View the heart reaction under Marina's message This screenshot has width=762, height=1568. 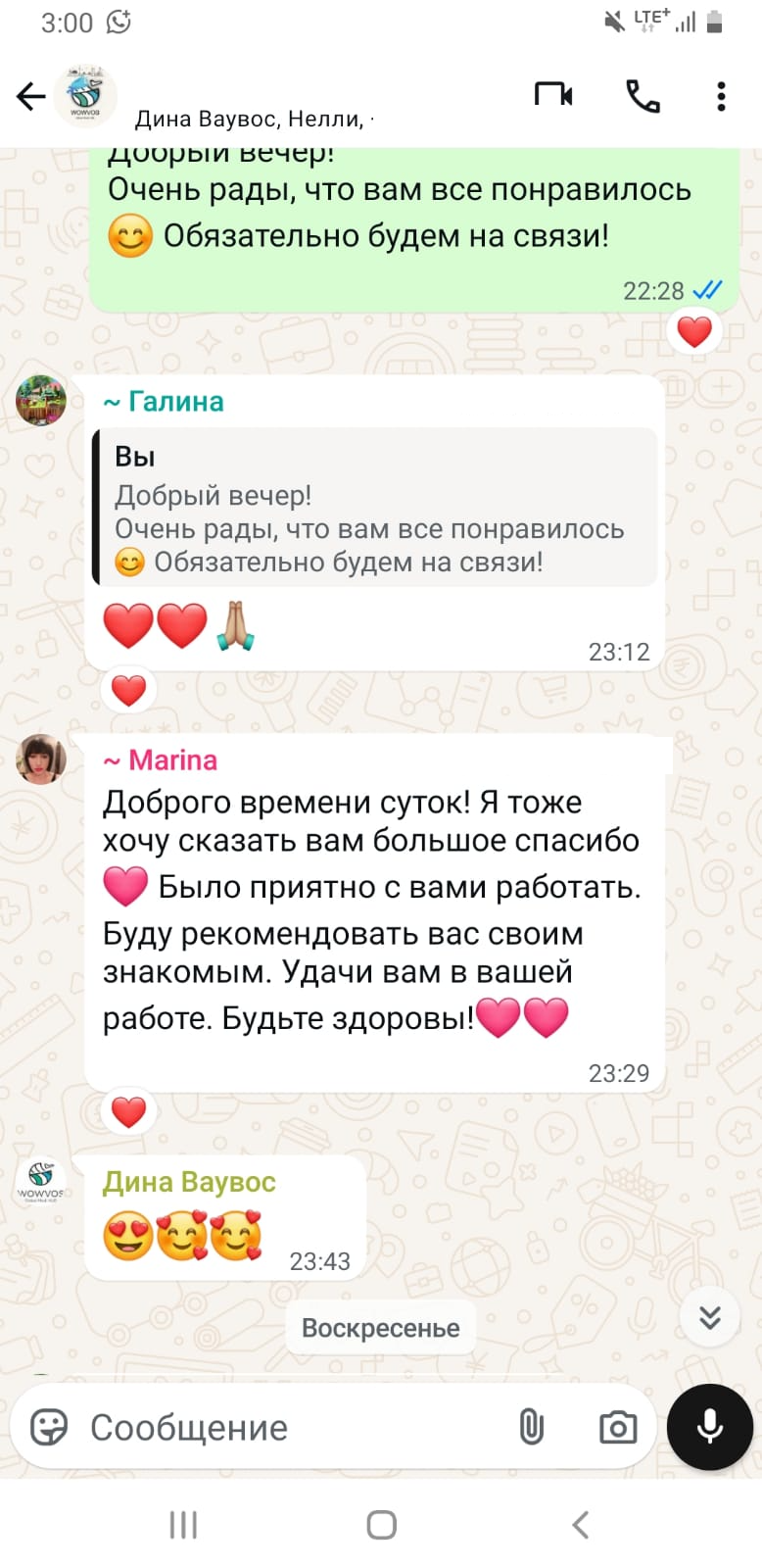tap(128, 1112)
